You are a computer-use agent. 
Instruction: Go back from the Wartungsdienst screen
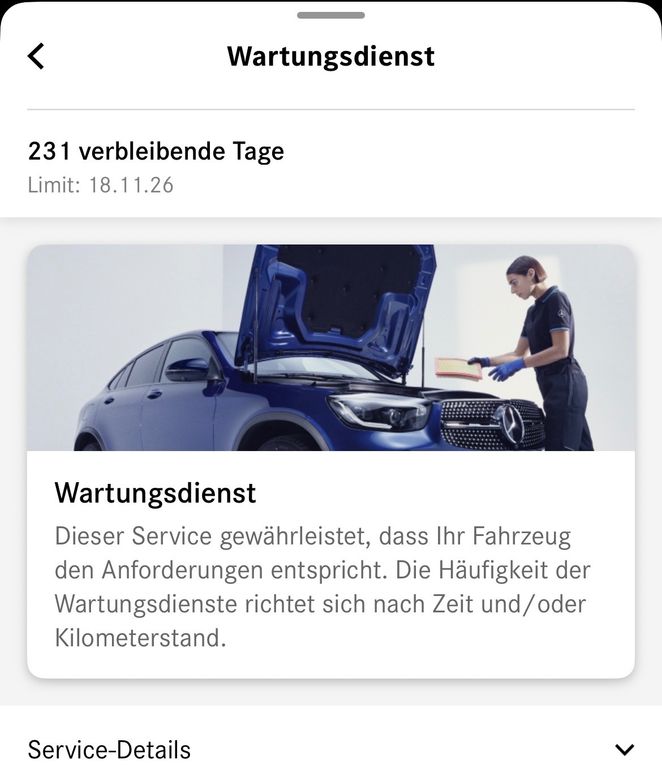point(36,56)
